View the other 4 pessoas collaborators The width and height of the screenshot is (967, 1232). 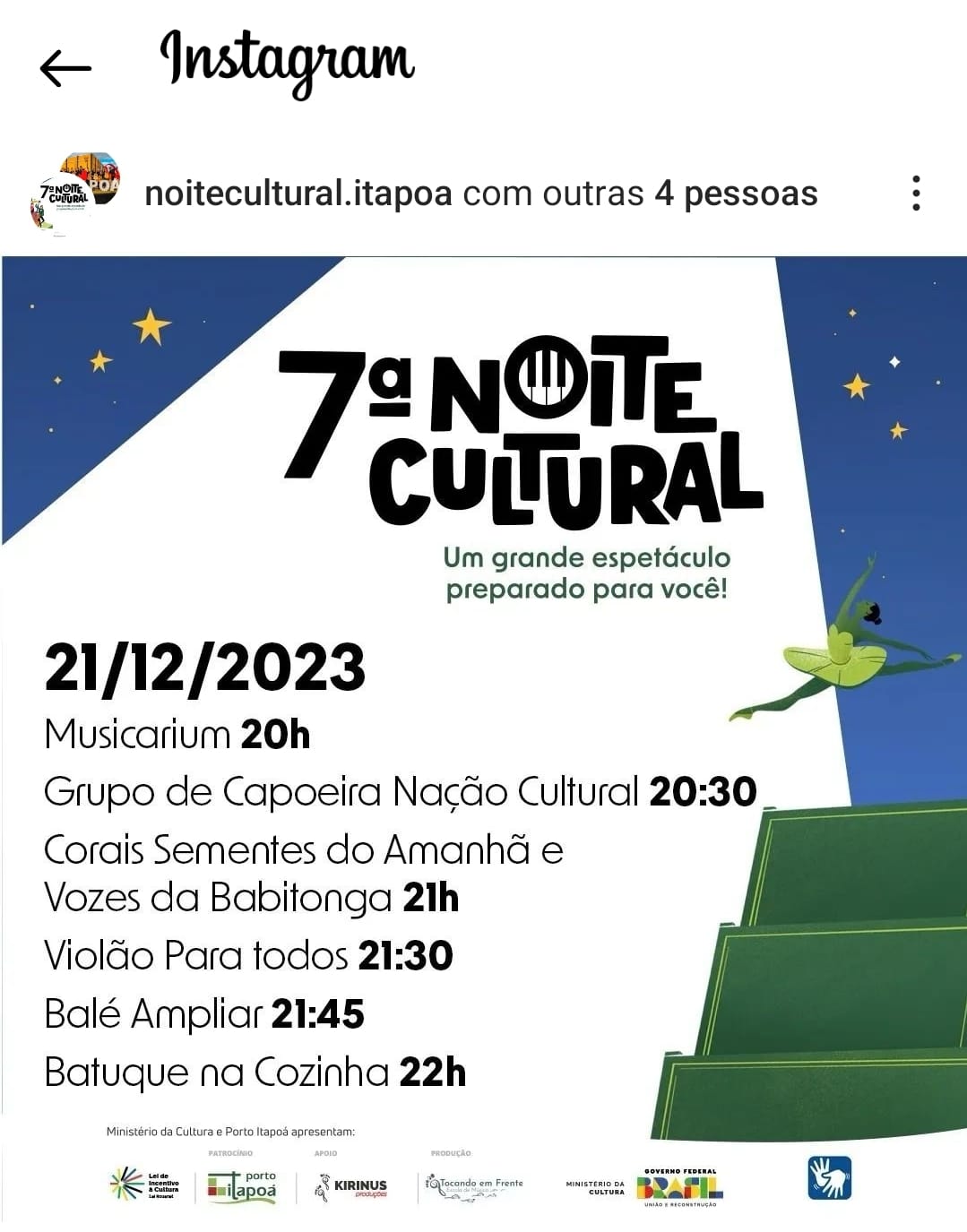click(x=736, y=194)
